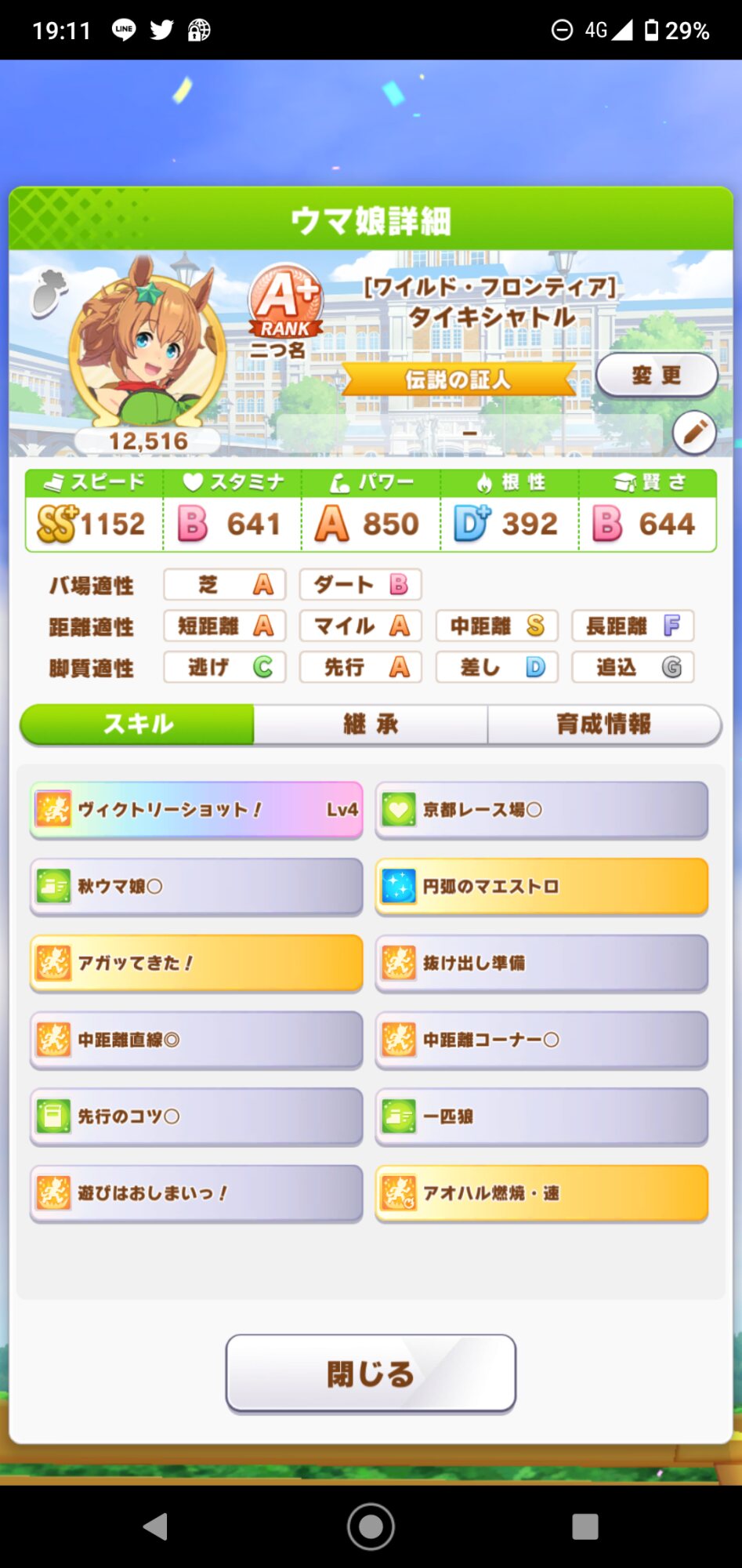742x1568 pixels.
Task: Tap the 変更 button next to the title
Action: (657, 376)
